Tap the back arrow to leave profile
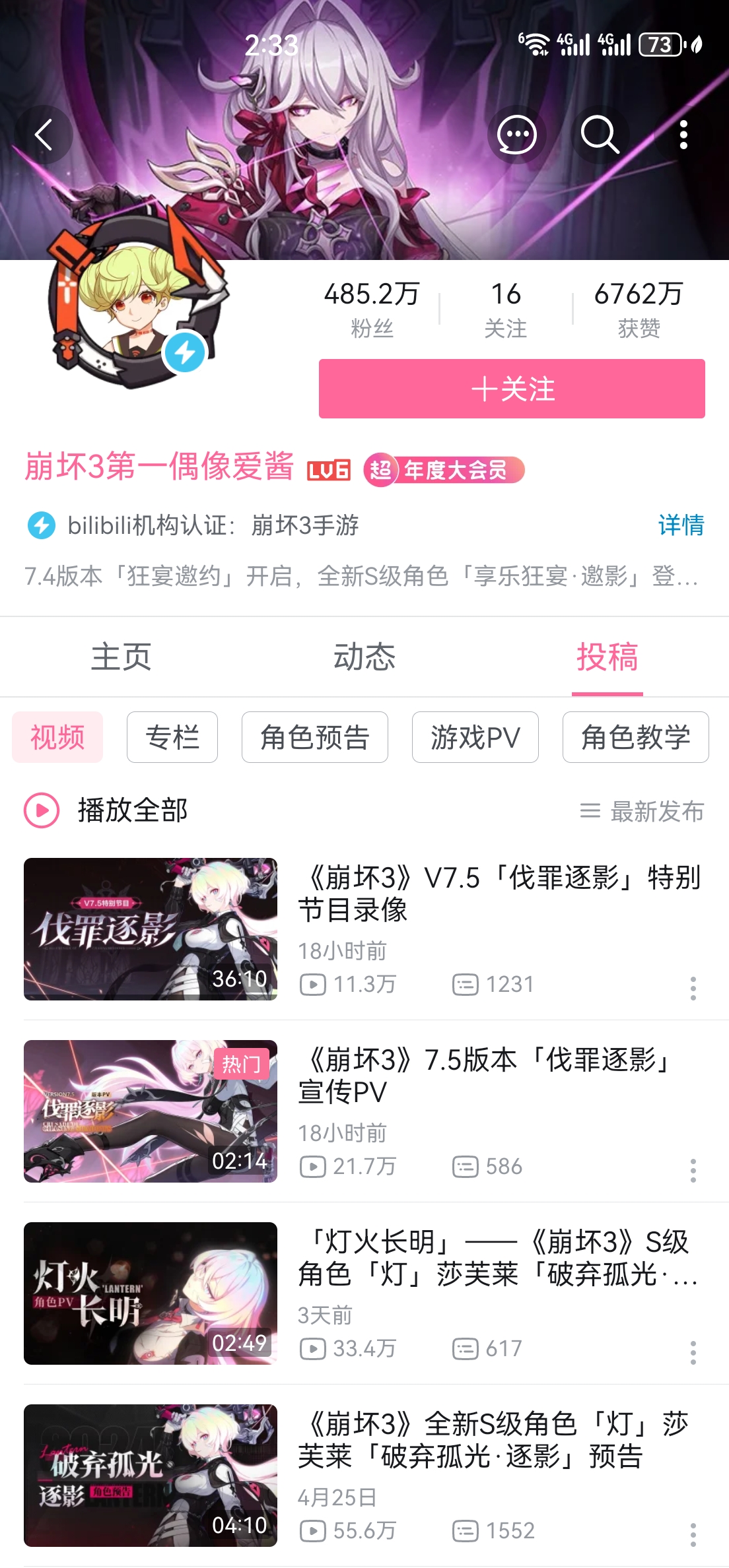729x1568 pixels. click(44, 134)
